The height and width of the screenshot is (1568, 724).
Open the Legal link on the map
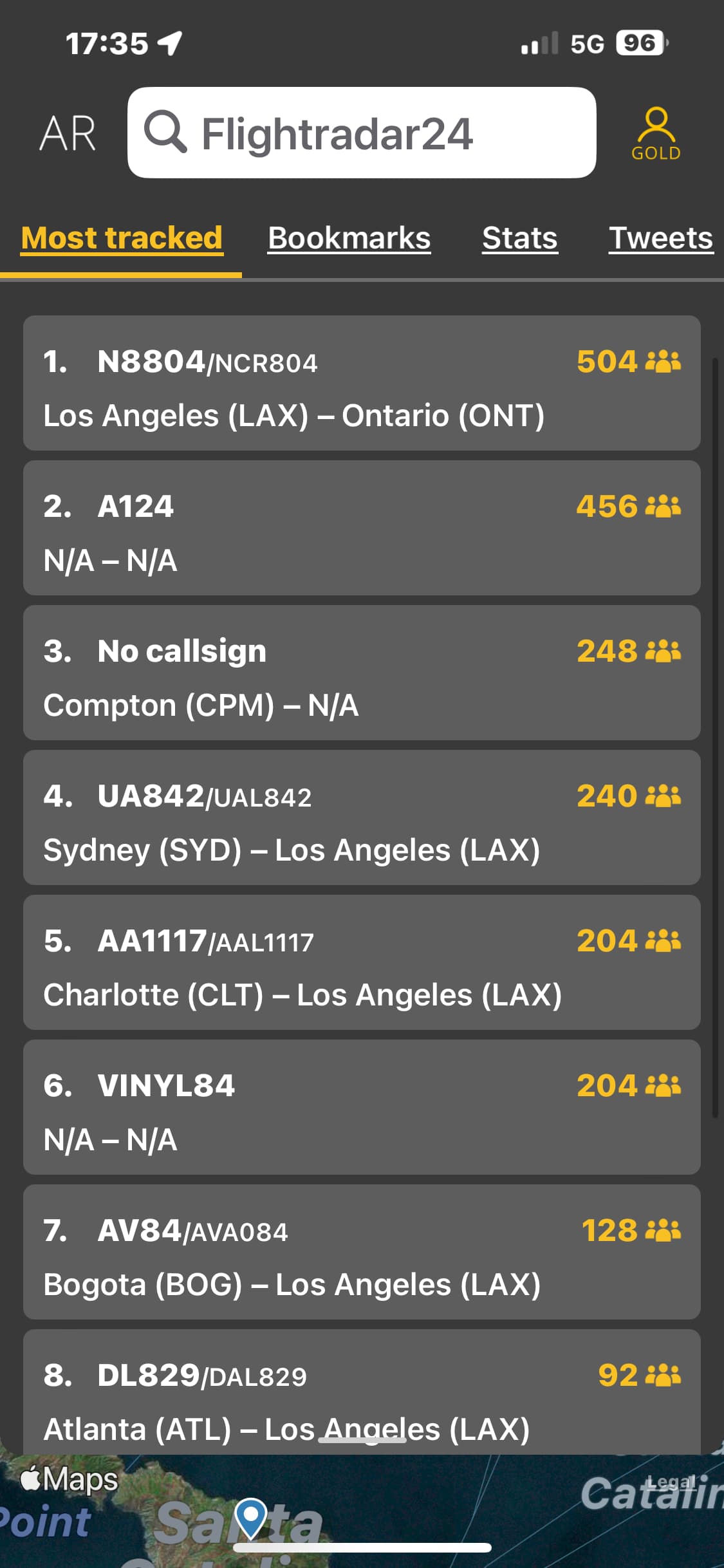[671, 1482]
